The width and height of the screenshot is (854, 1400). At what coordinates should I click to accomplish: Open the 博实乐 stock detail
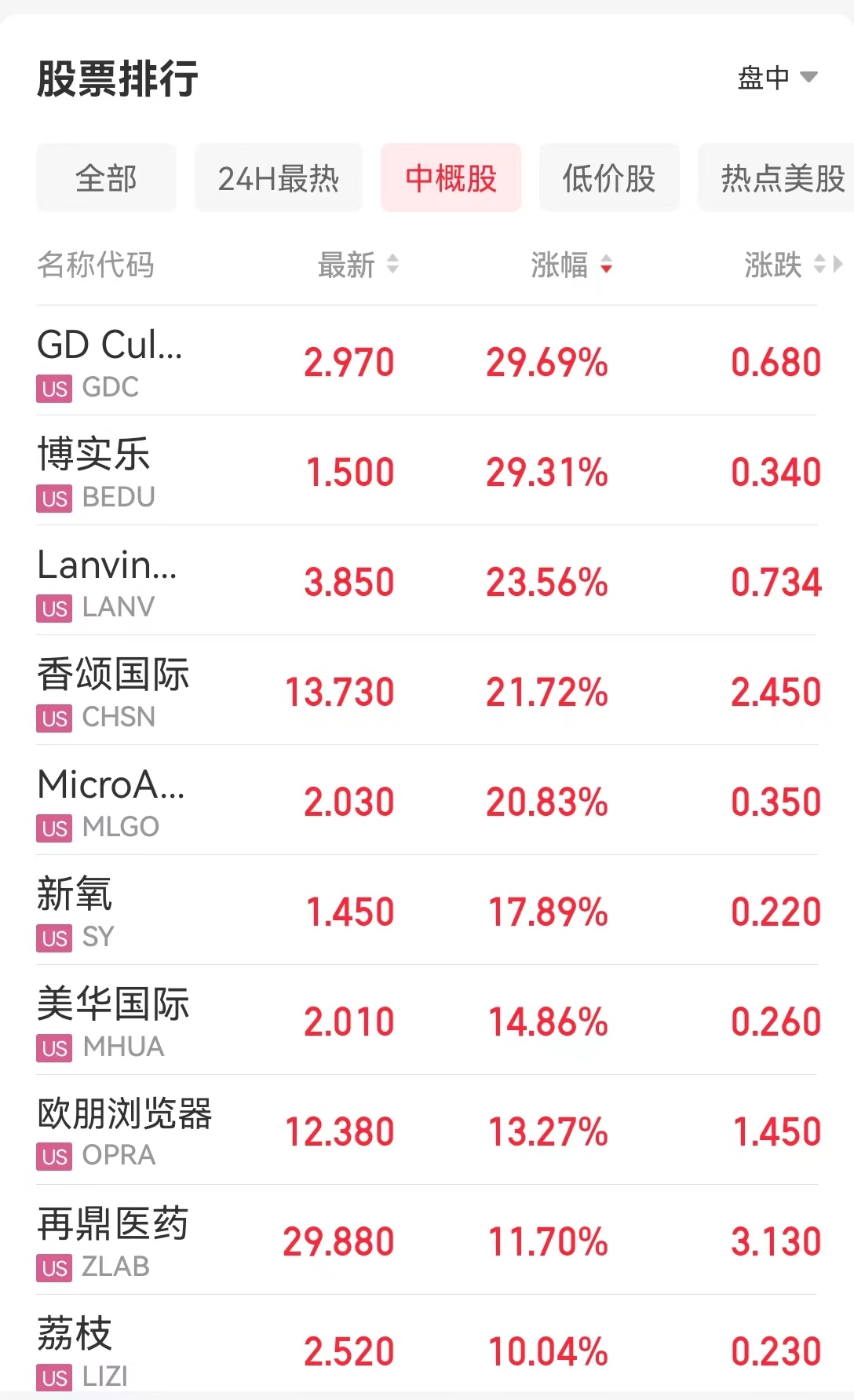point(94,455)
